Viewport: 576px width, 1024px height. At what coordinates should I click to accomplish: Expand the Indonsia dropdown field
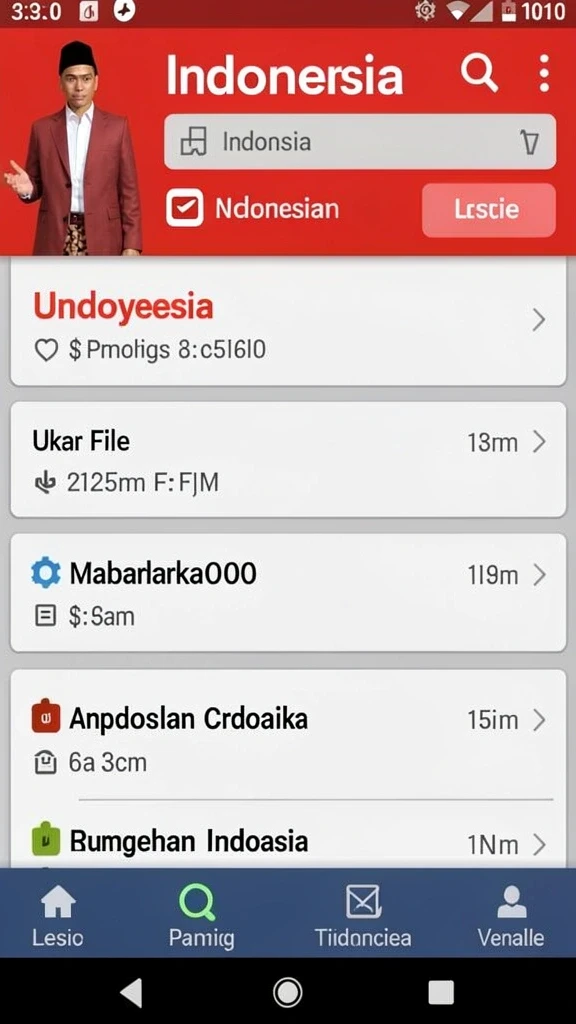[360, 142]
